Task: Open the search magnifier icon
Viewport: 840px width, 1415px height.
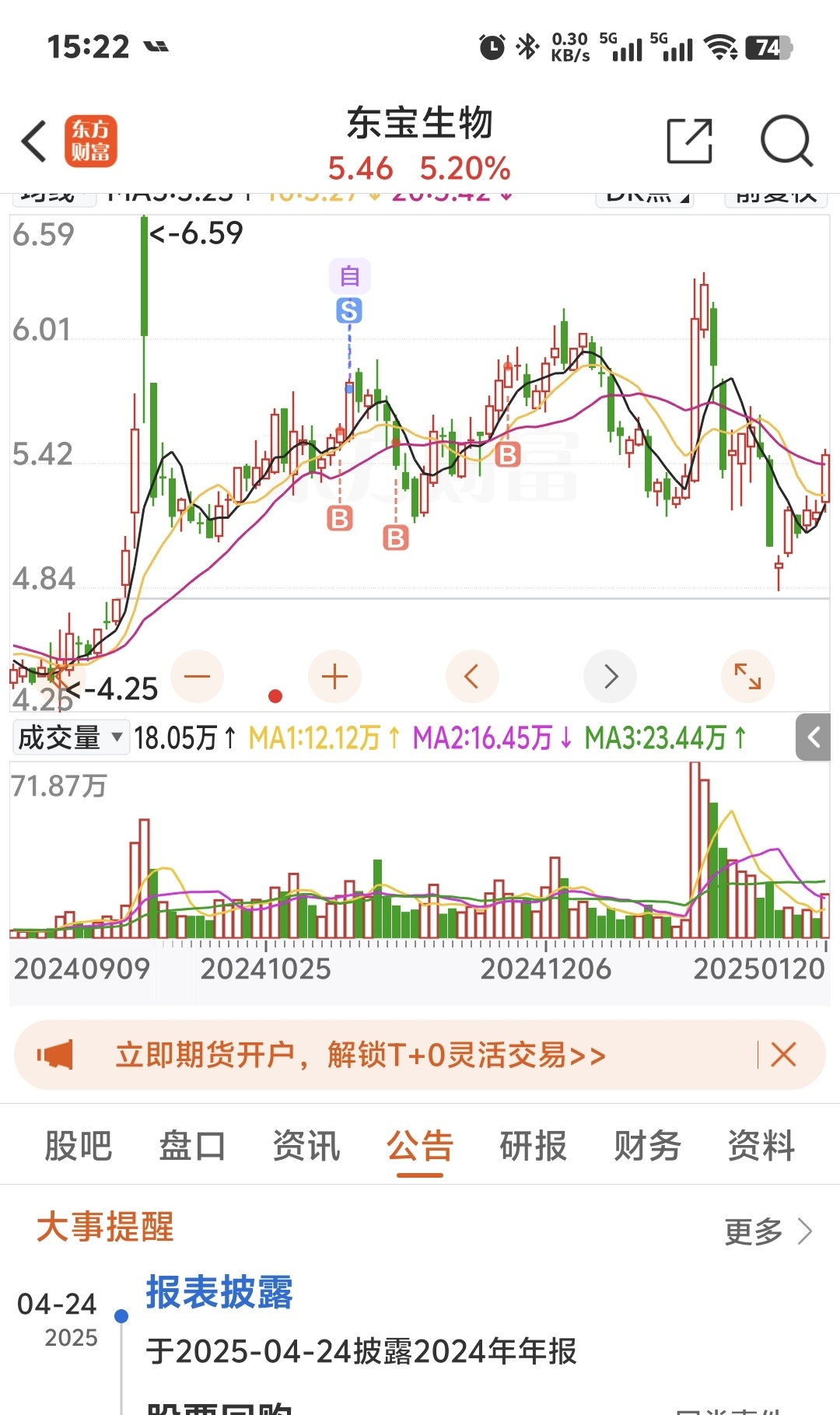Action: coord(786,141)
